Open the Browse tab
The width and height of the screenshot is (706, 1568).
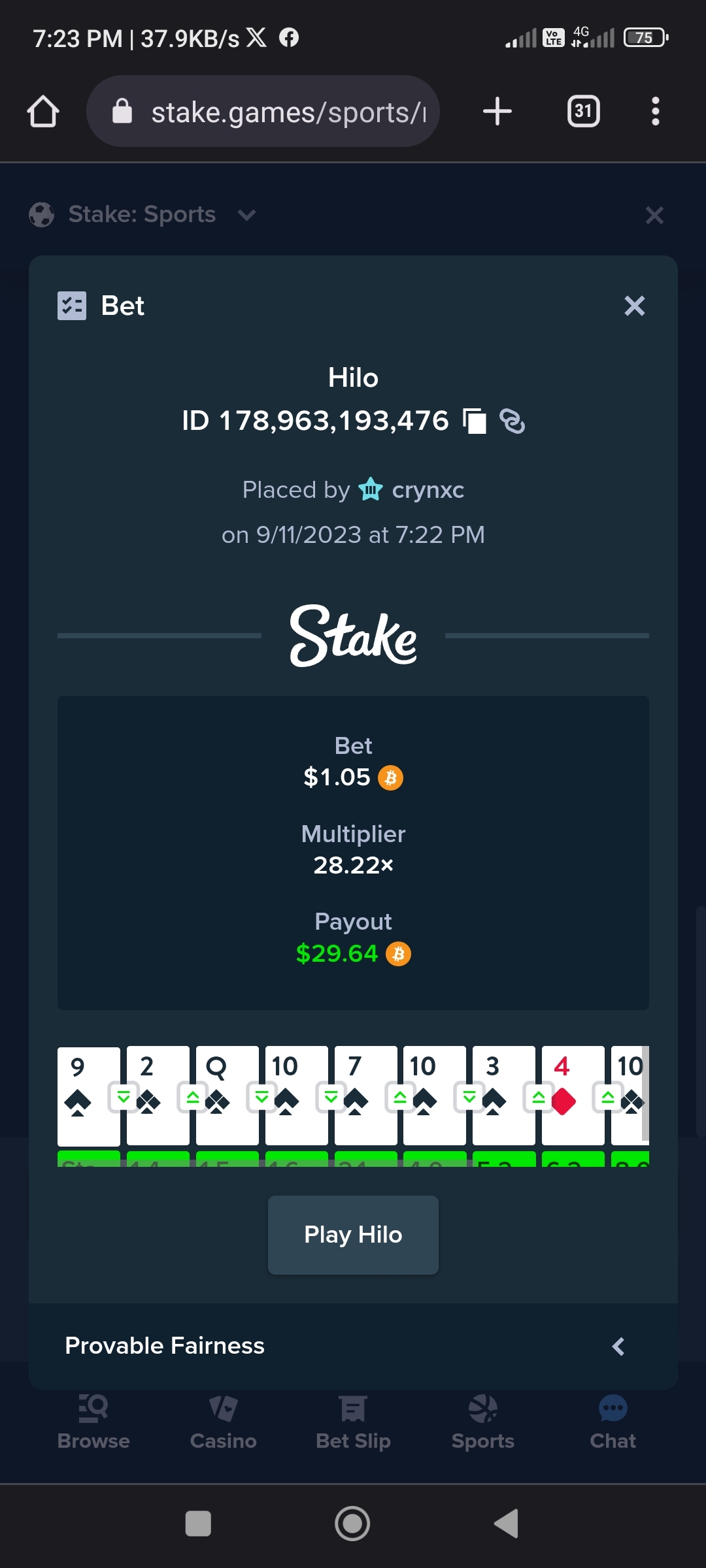(x=93, y=1422)
